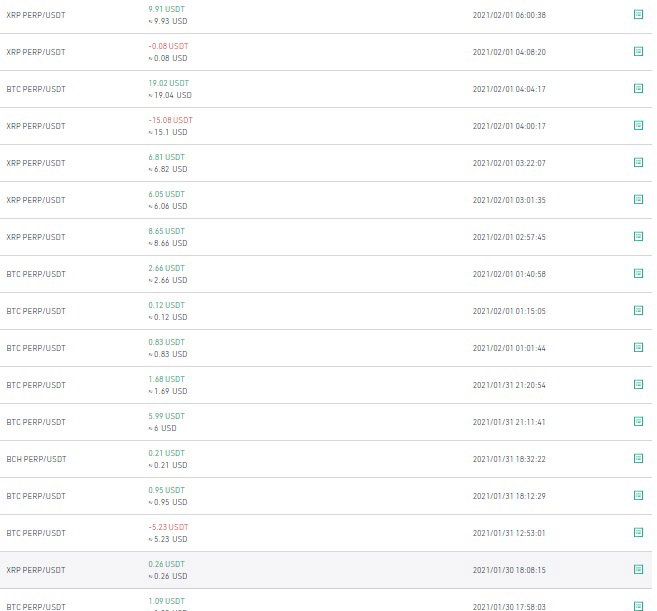
Task: Open details for the BCH PERP/USDT trade
Action: [x=638, y=458]
